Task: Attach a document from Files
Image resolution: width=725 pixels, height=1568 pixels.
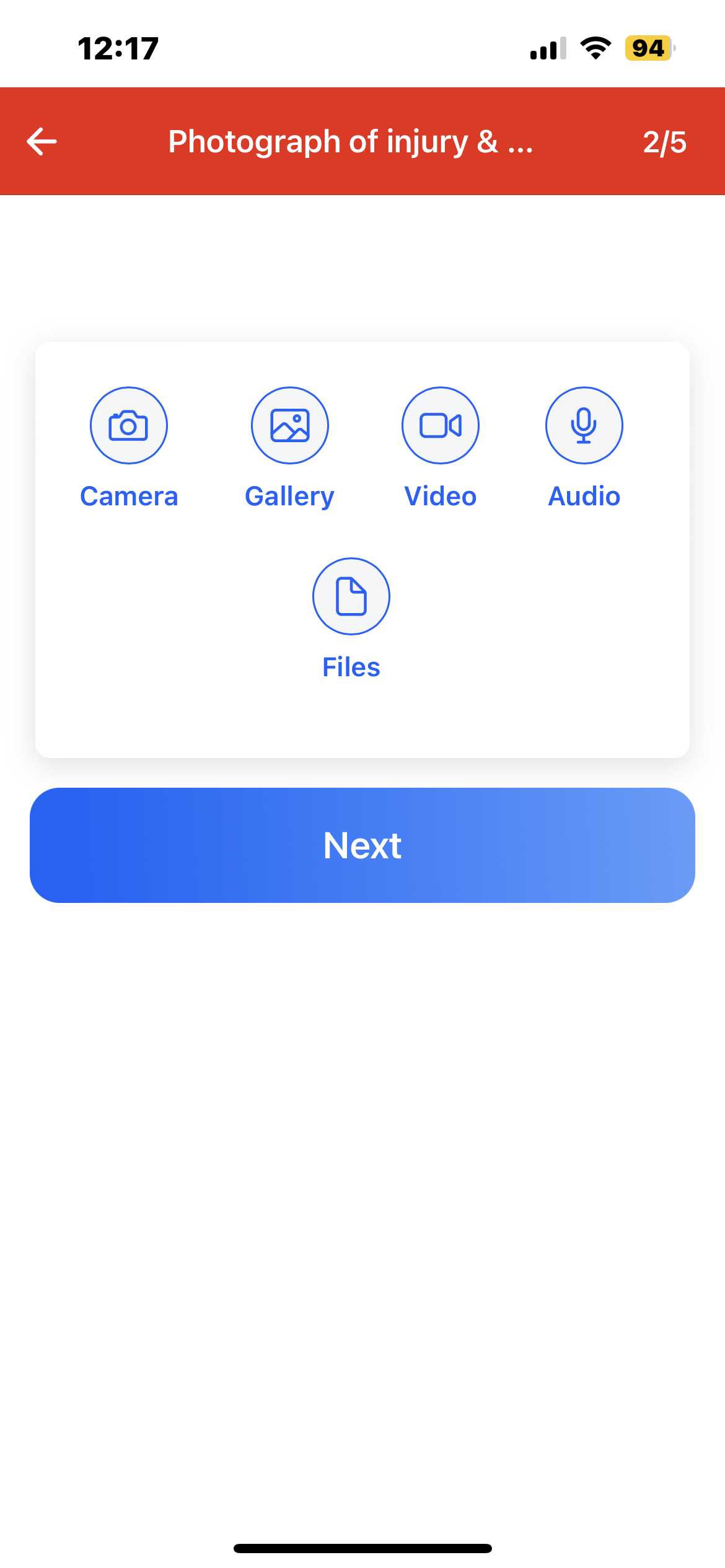Action: point(351,597)
